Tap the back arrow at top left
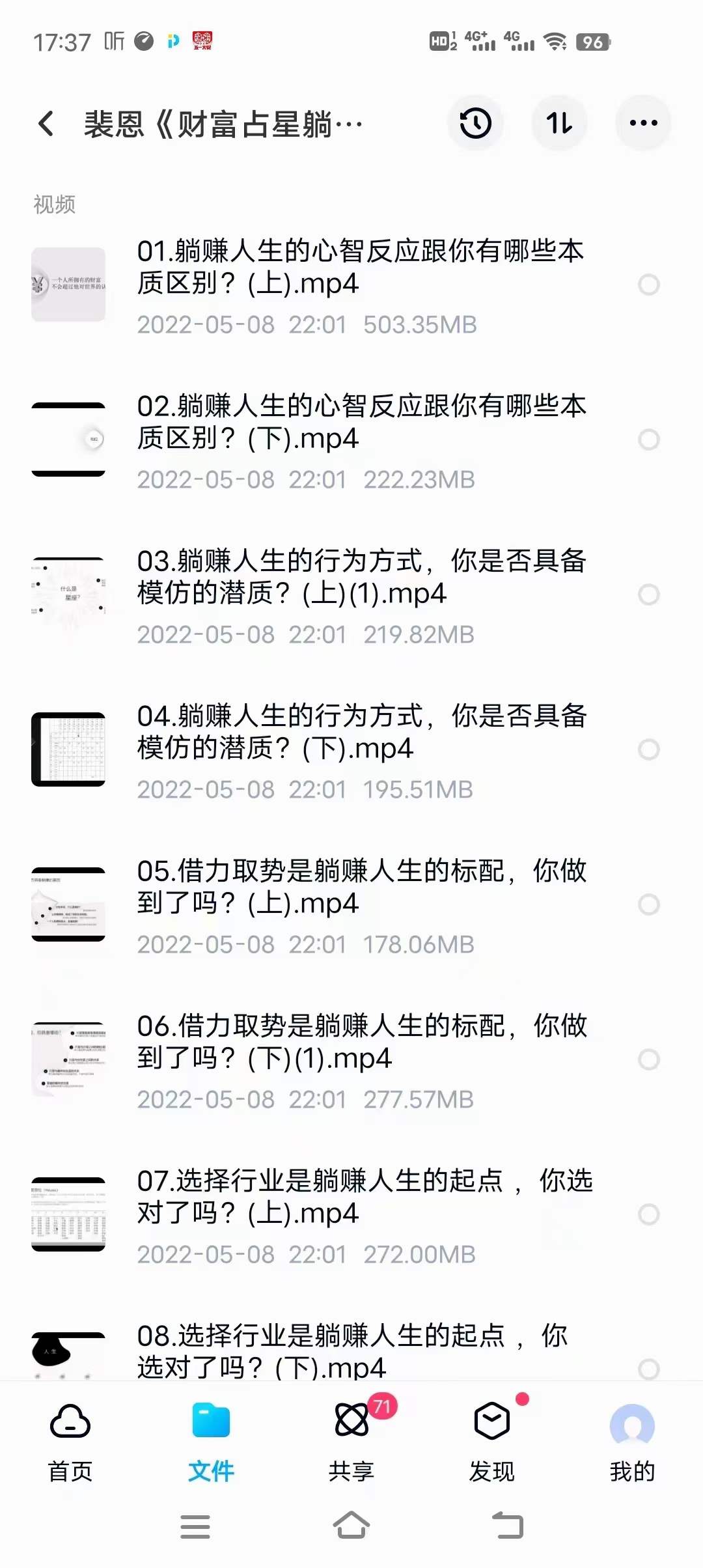This screenshot has width=703, height=1568. point(46,123)
